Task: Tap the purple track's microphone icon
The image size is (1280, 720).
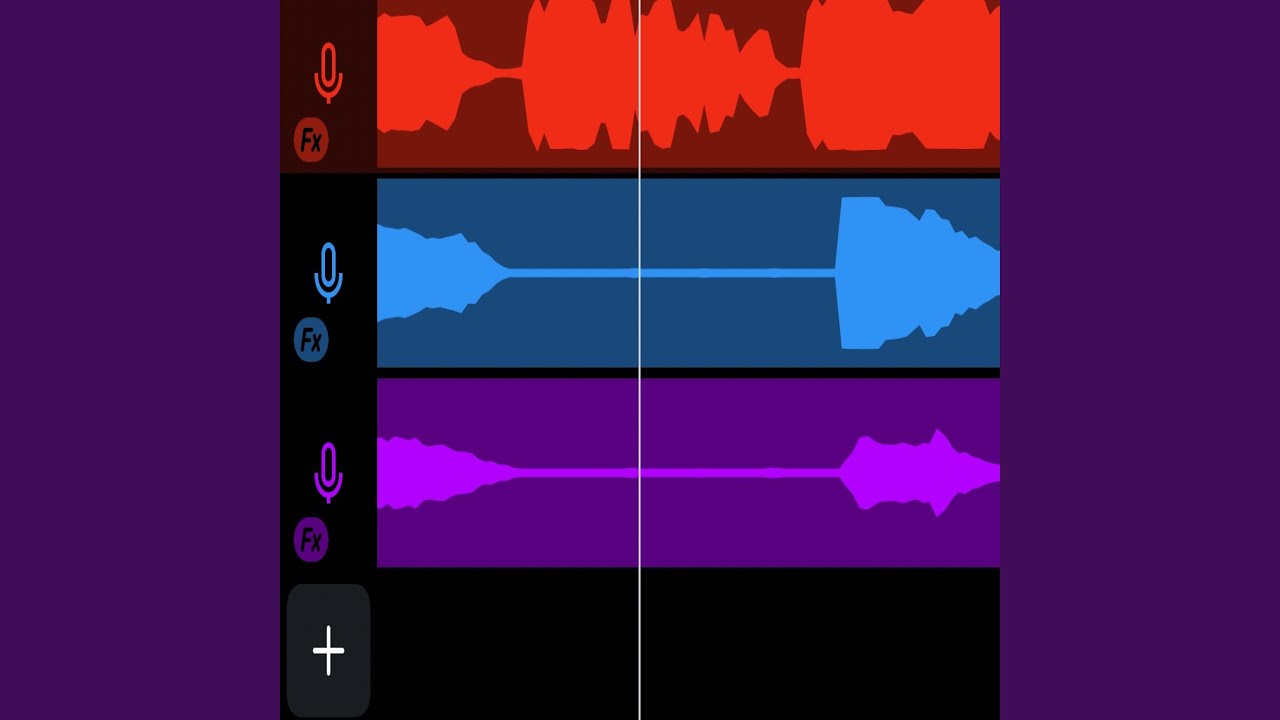Action: click(x=328, y=472)
